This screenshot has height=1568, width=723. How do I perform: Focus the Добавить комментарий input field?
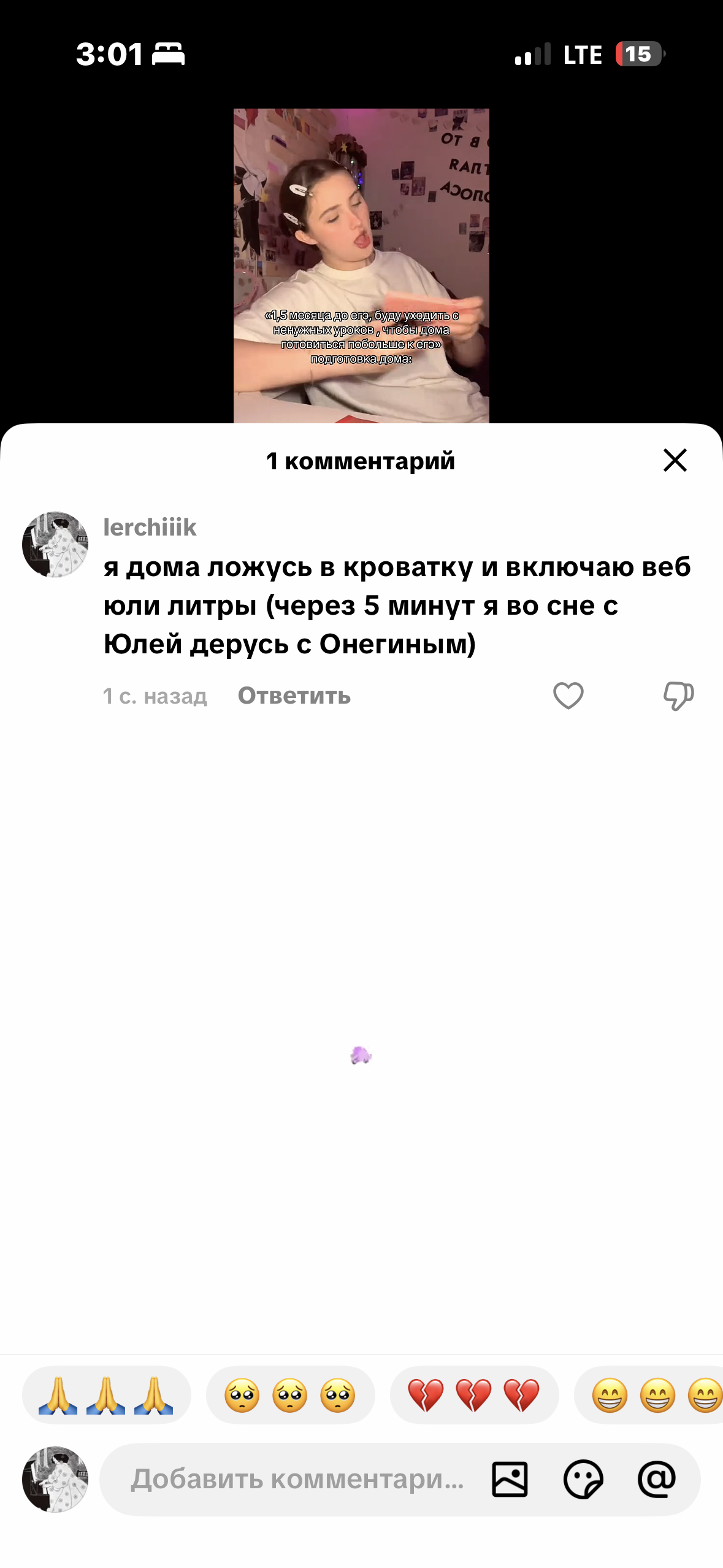[x=297, y=1480]
